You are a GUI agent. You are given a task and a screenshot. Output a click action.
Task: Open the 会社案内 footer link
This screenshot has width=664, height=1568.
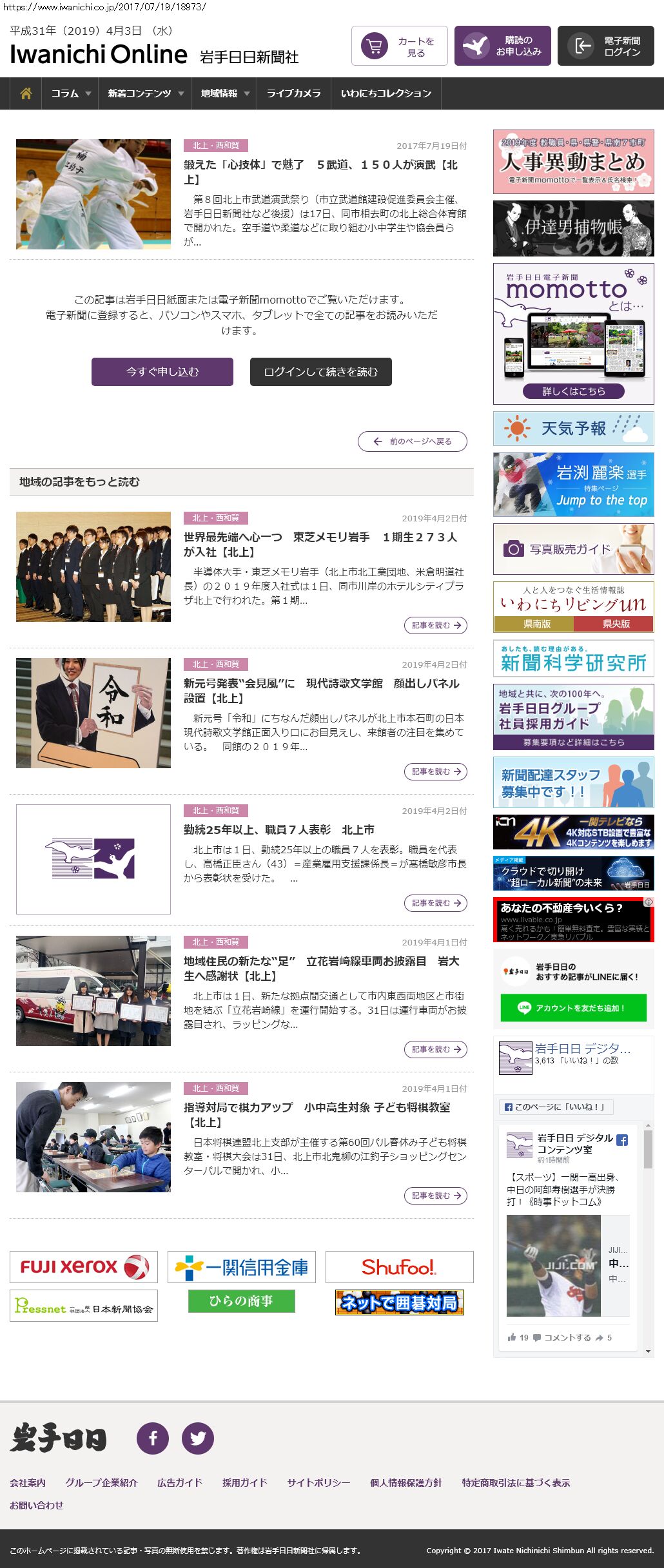click(28, 1483)
